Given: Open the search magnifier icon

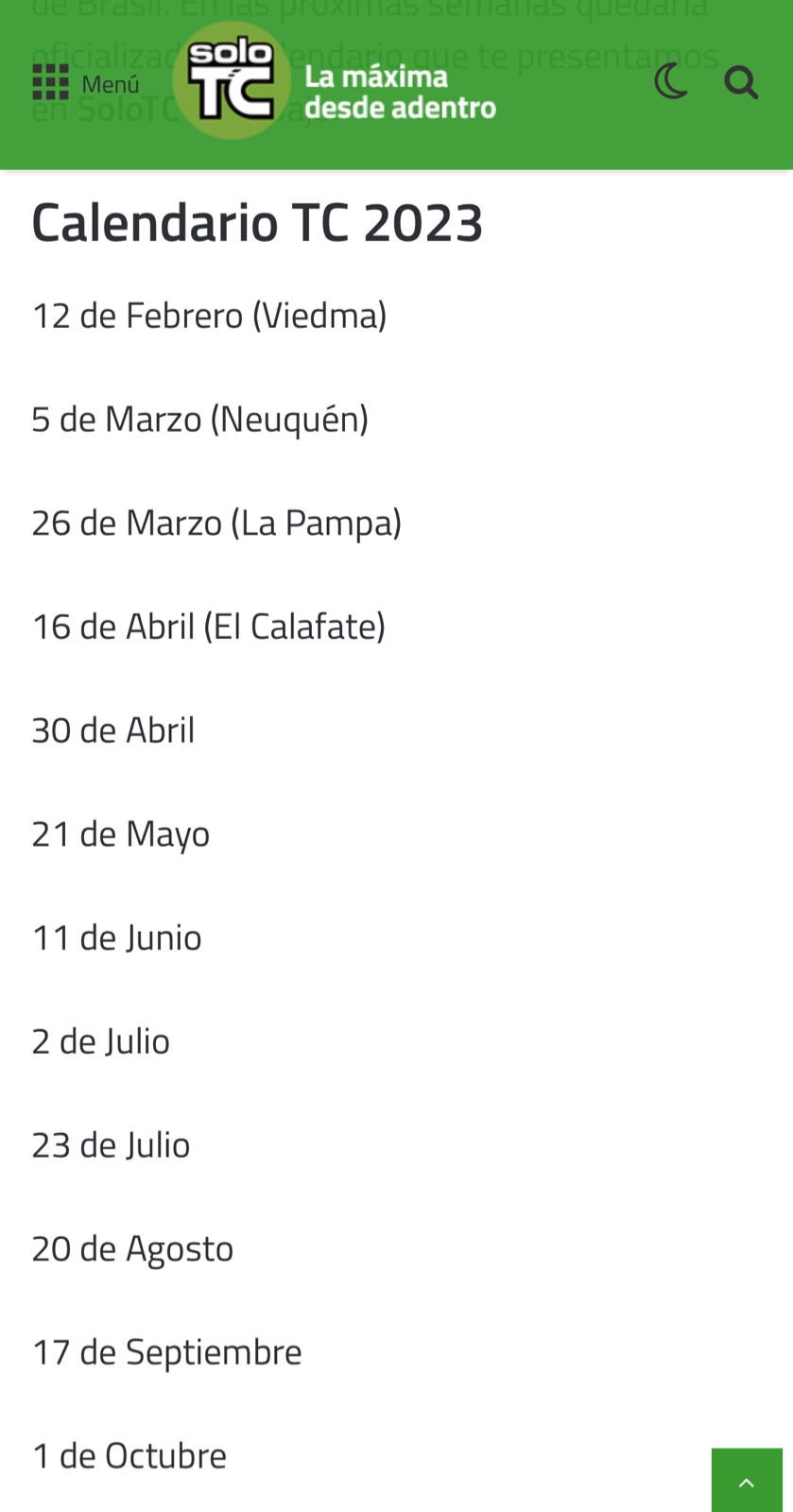Looking at the screenshot, I should 741,83.
